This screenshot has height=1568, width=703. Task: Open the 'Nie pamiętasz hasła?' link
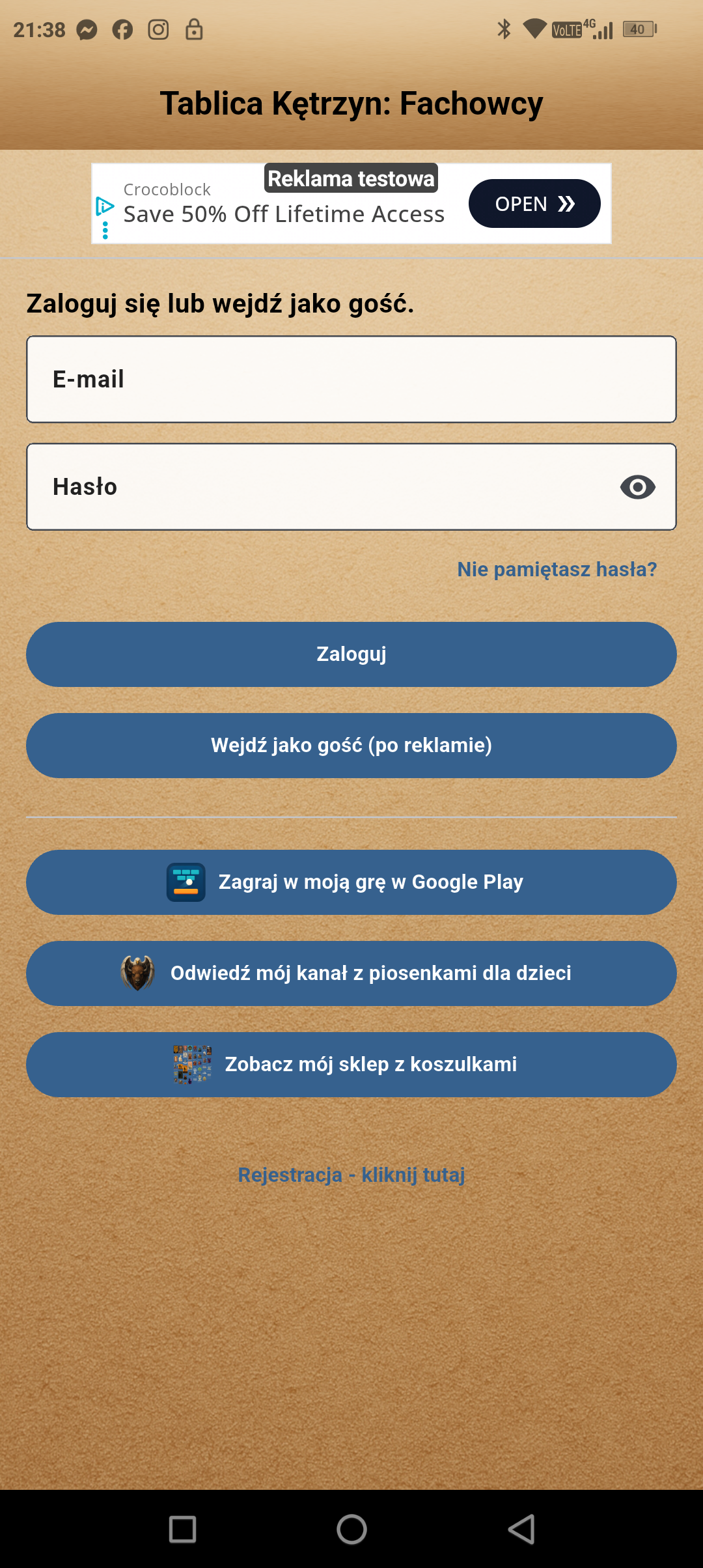[557, 569]
